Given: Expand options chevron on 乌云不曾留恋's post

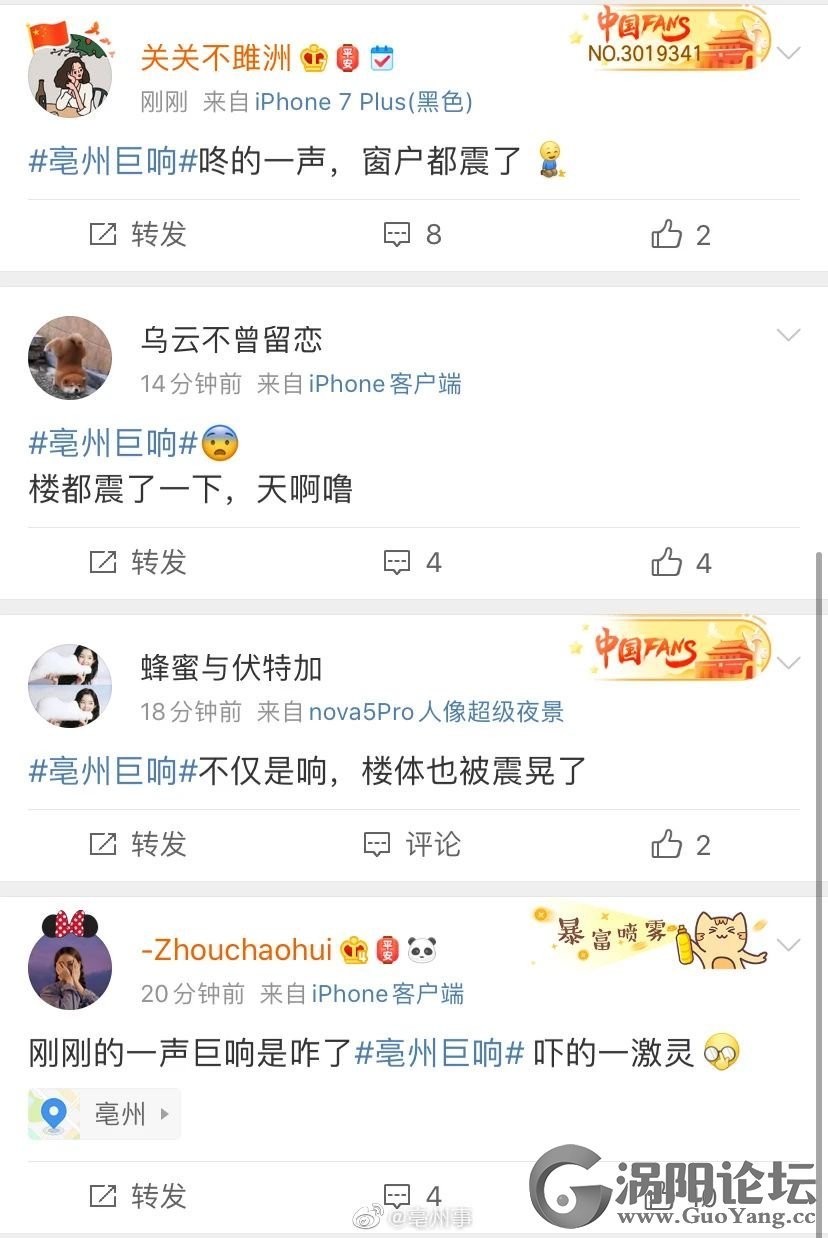Looking at the screenshot, I should [x=789, y=335].
